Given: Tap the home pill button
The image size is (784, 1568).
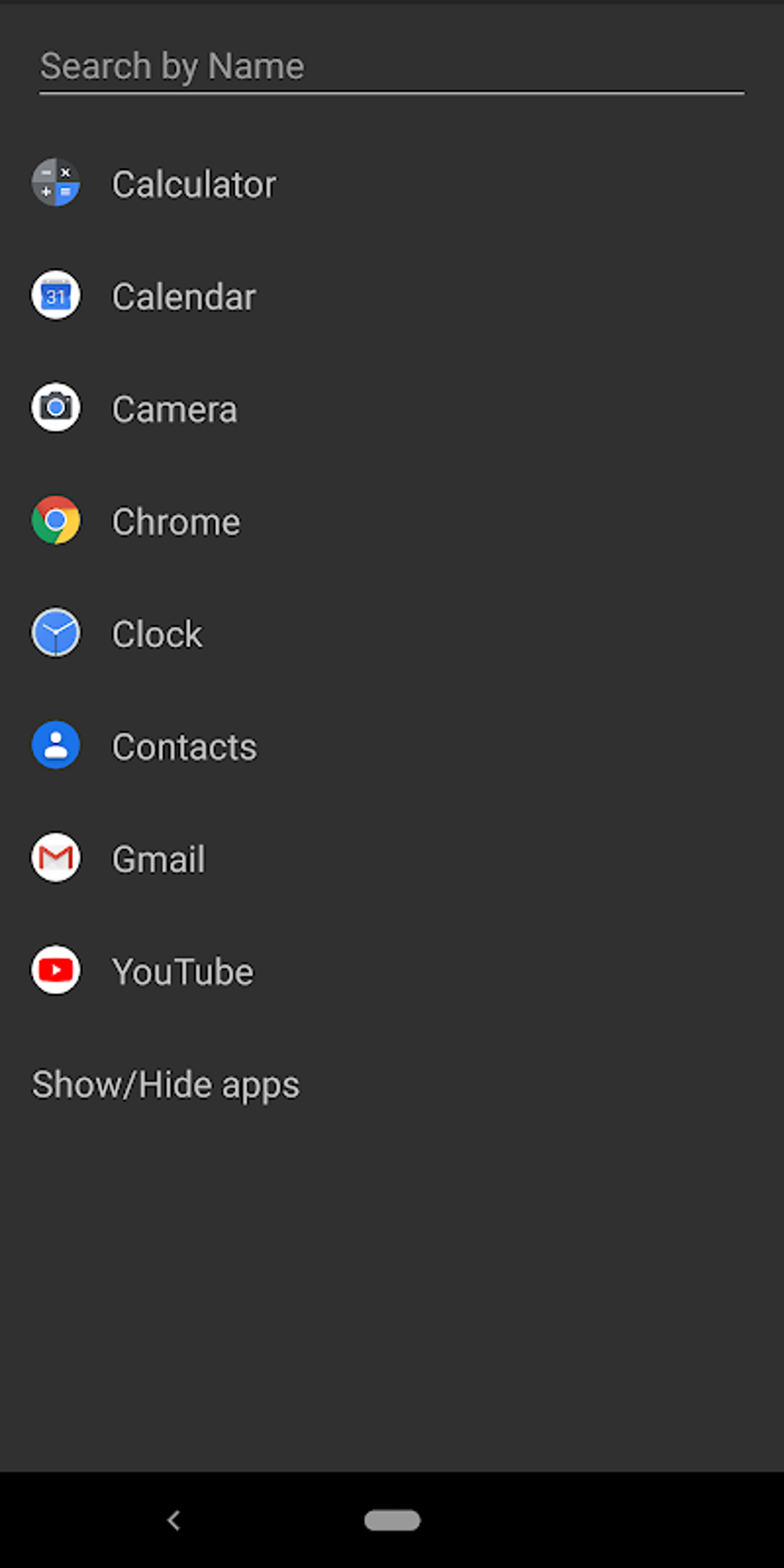Looking at the screenshot, I should 392,1520.
